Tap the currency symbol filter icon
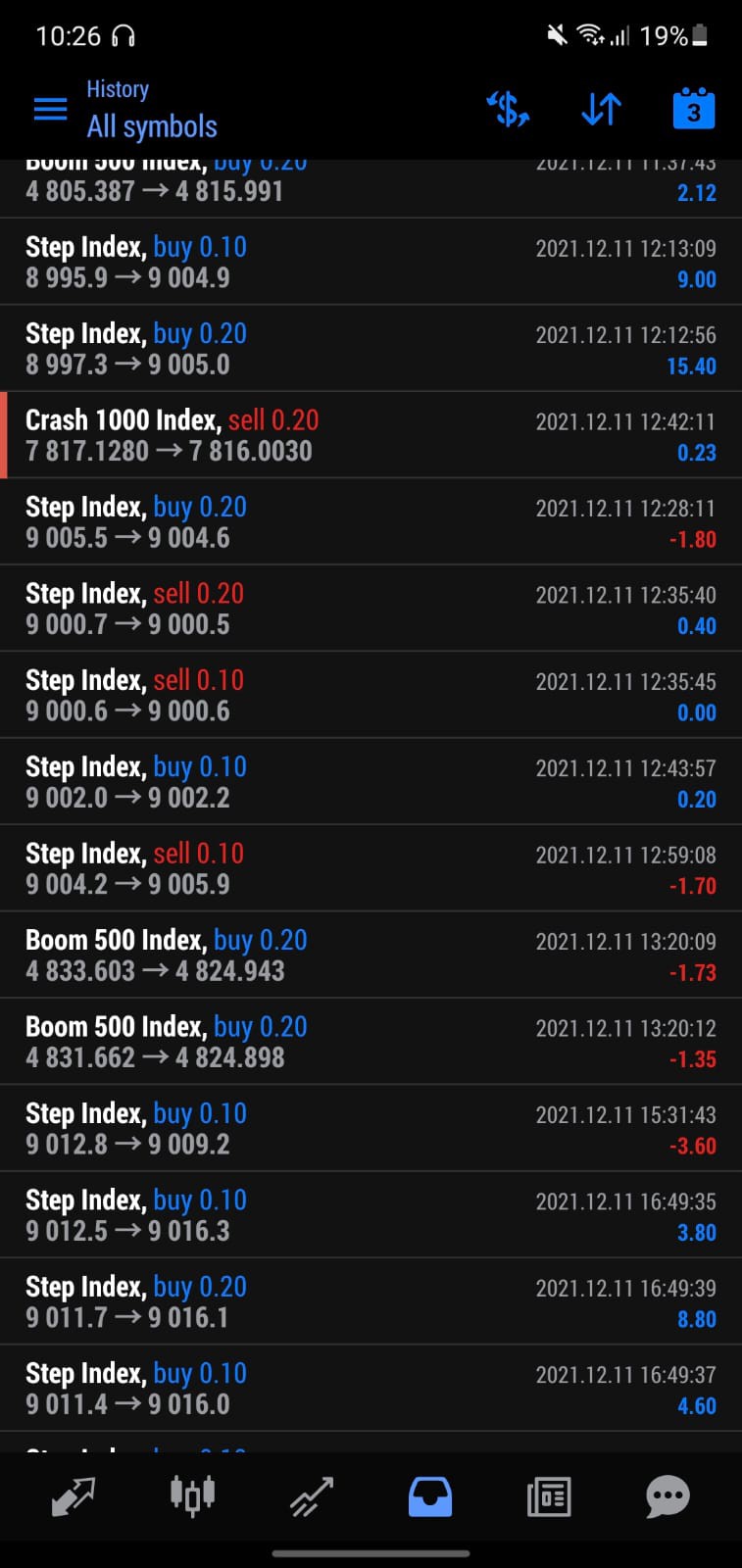Image resolution: width=742 pixels, height=1568 pixels. click(x=509, y=109)
